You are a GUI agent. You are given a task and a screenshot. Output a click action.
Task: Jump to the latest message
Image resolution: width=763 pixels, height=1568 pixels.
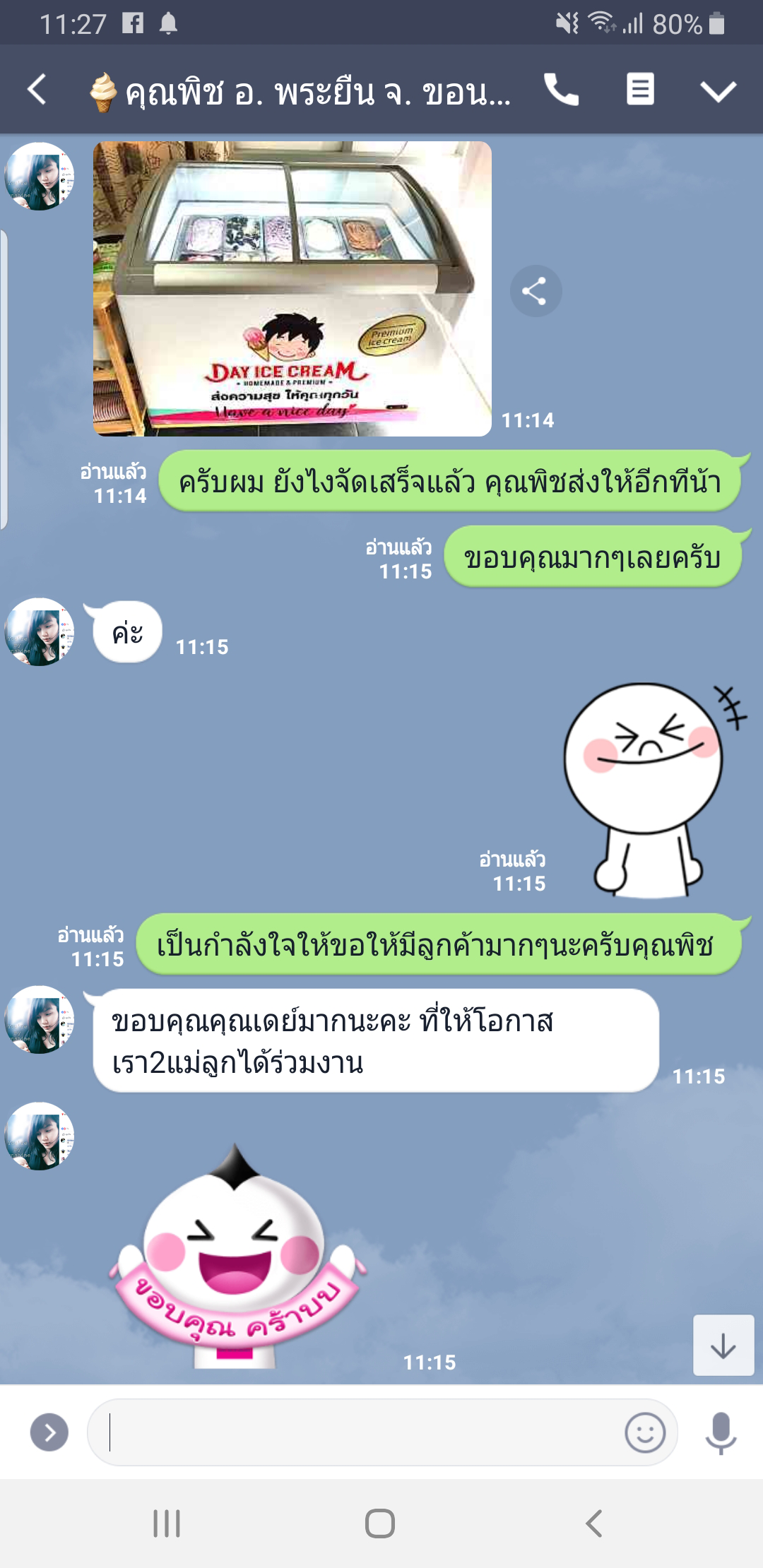pyautogui.click(x=723, y=1346)
